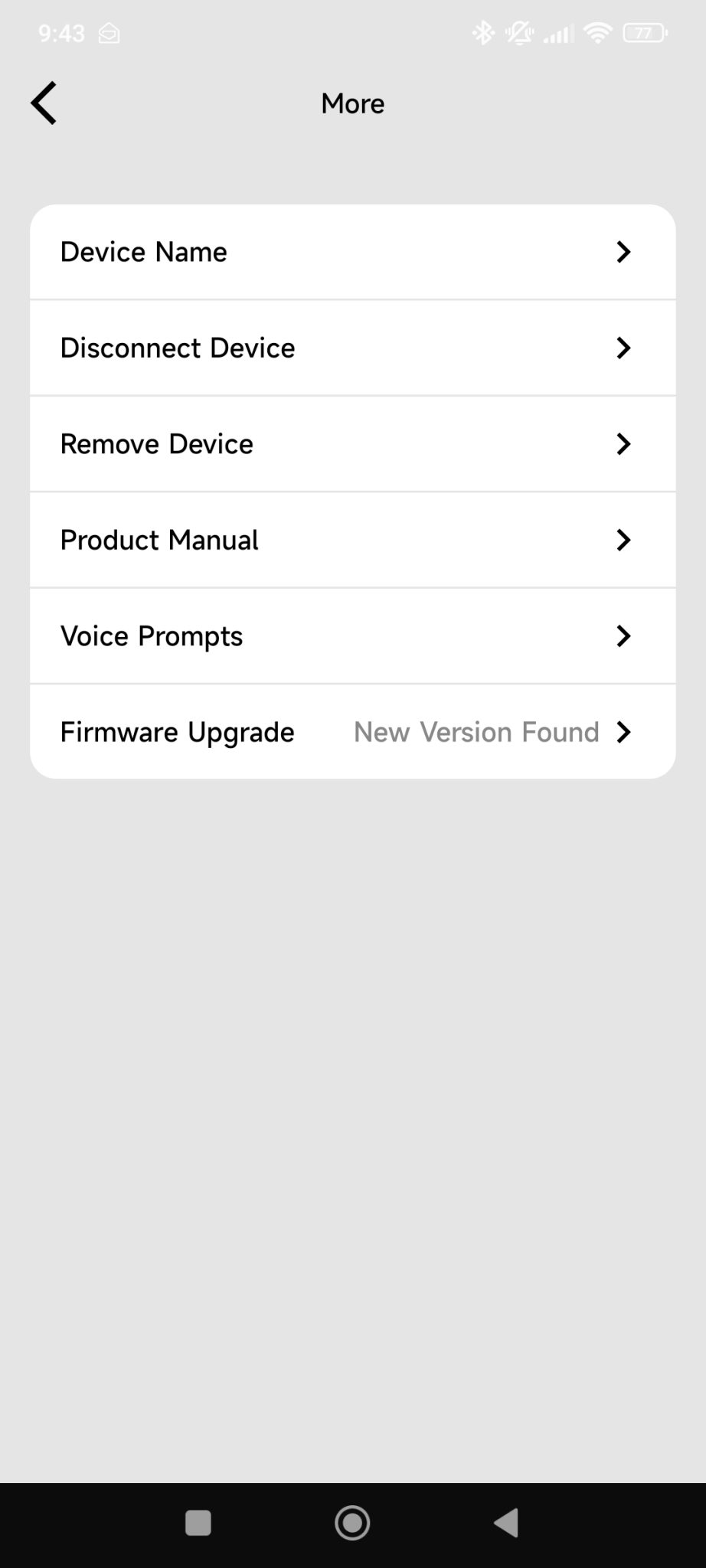This screenshot has width=706, height=1568.
Task: Open the Product Manual
Action: pos(352,540)
